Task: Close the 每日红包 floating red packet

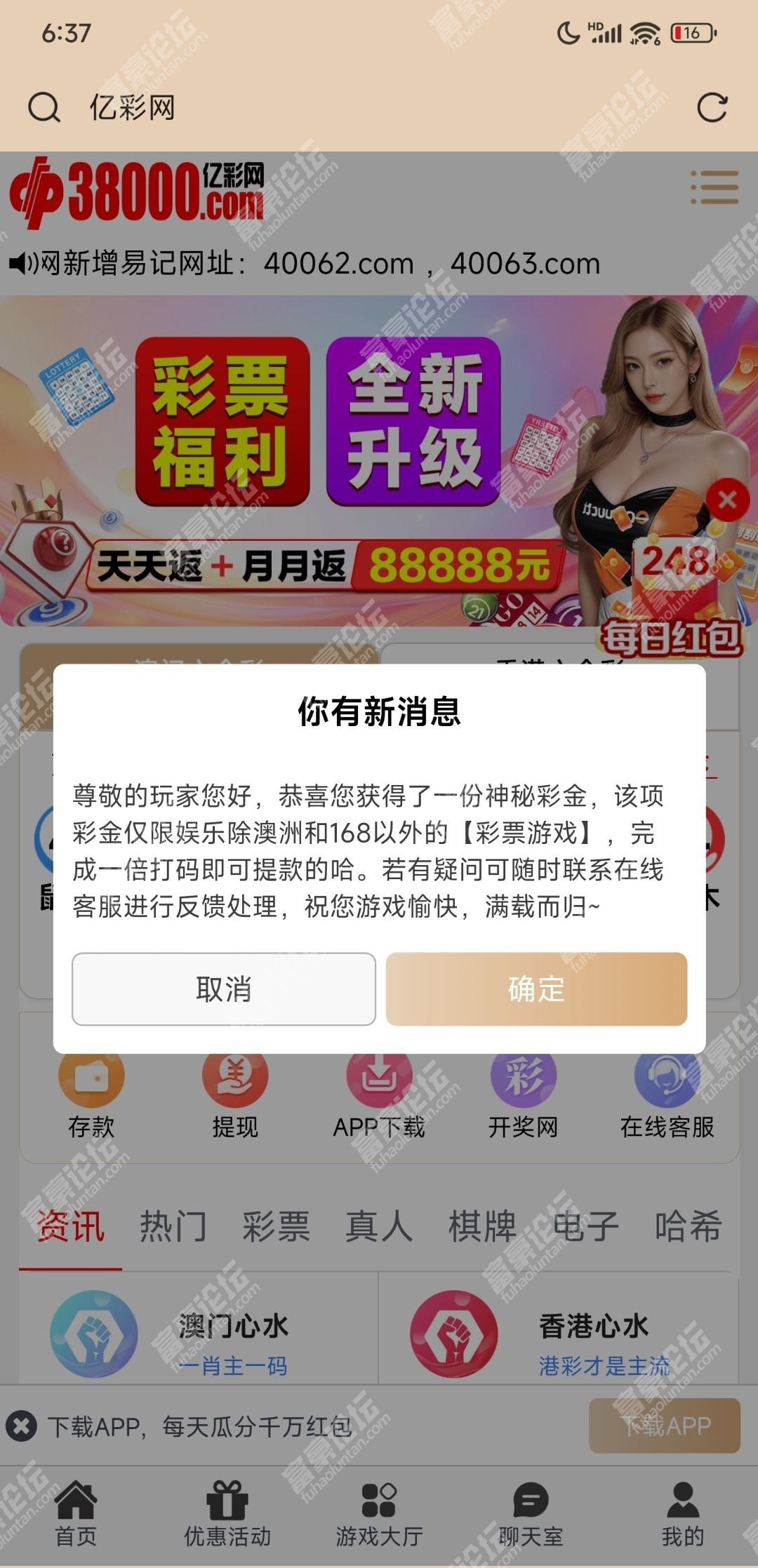Action: point(728,500)
